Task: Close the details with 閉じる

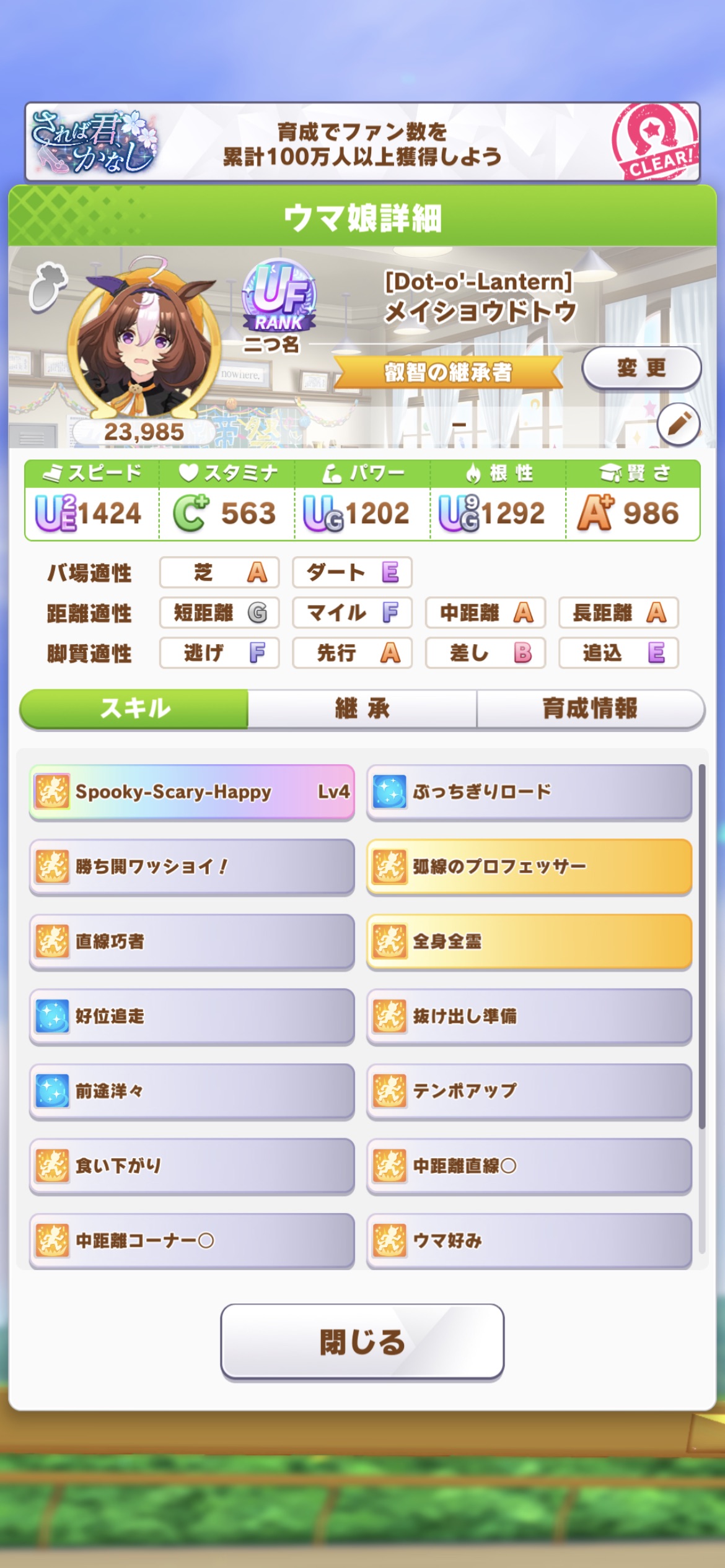Action: (x=362, y=1342)
